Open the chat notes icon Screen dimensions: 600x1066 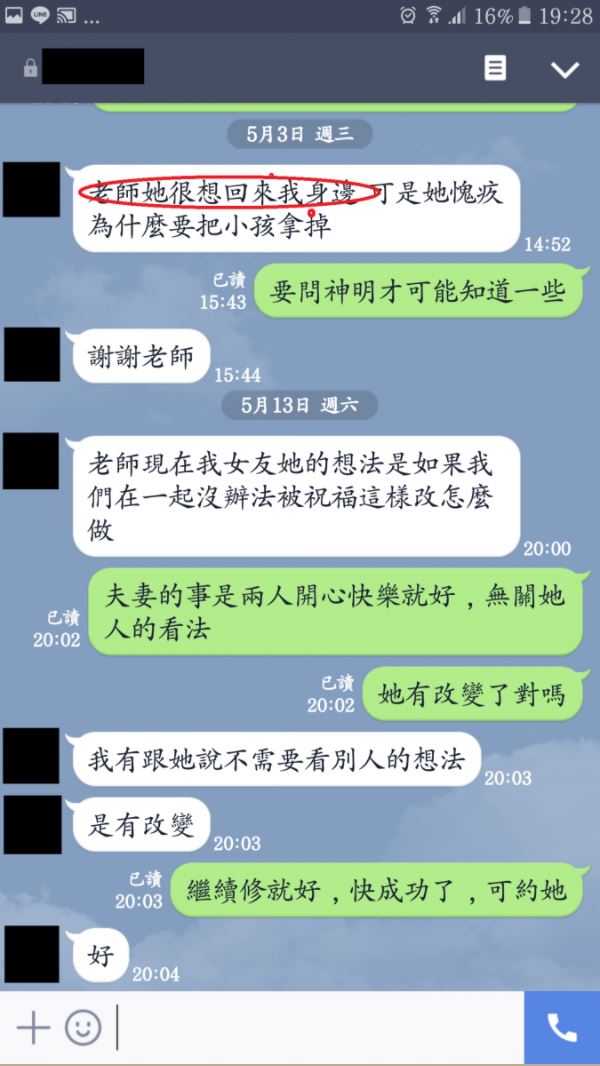tap(495, 68)
